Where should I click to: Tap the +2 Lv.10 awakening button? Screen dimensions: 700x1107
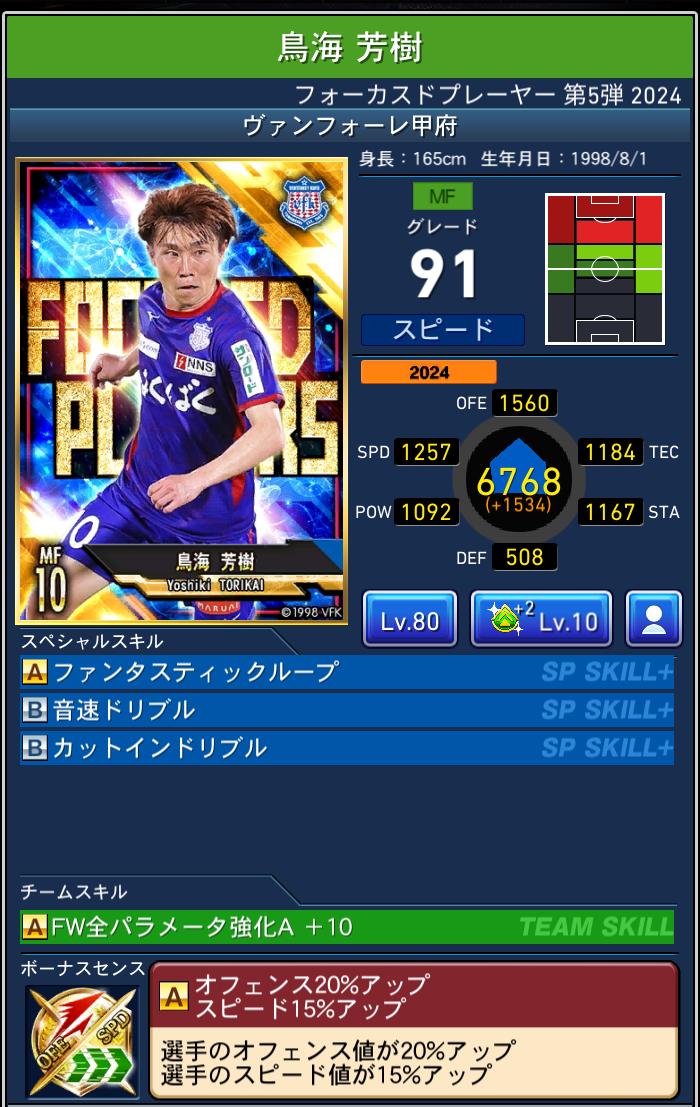click(x=541, y=620)
